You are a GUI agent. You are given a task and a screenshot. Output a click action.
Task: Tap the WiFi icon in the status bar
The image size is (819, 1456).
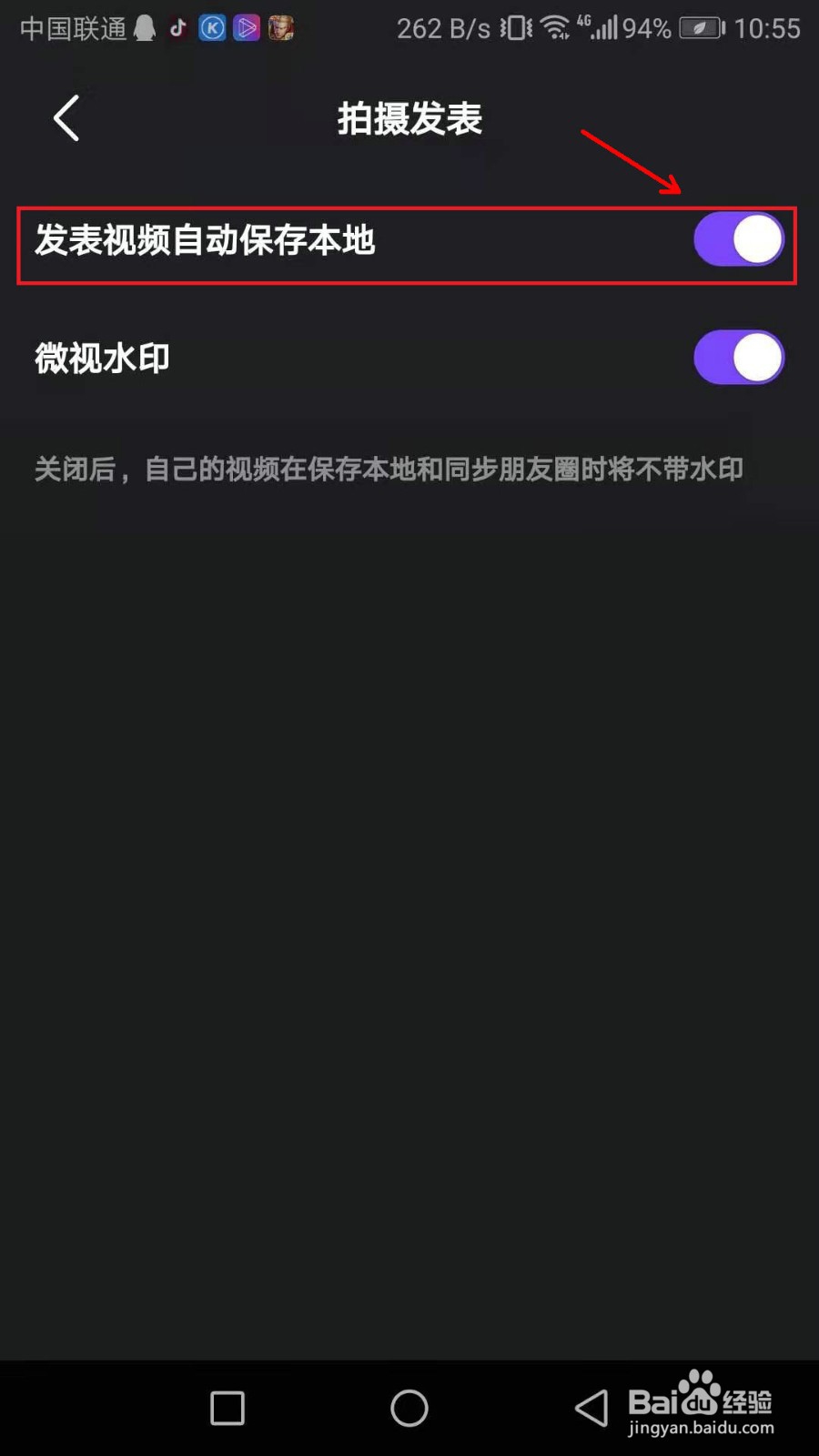point(555,28)
